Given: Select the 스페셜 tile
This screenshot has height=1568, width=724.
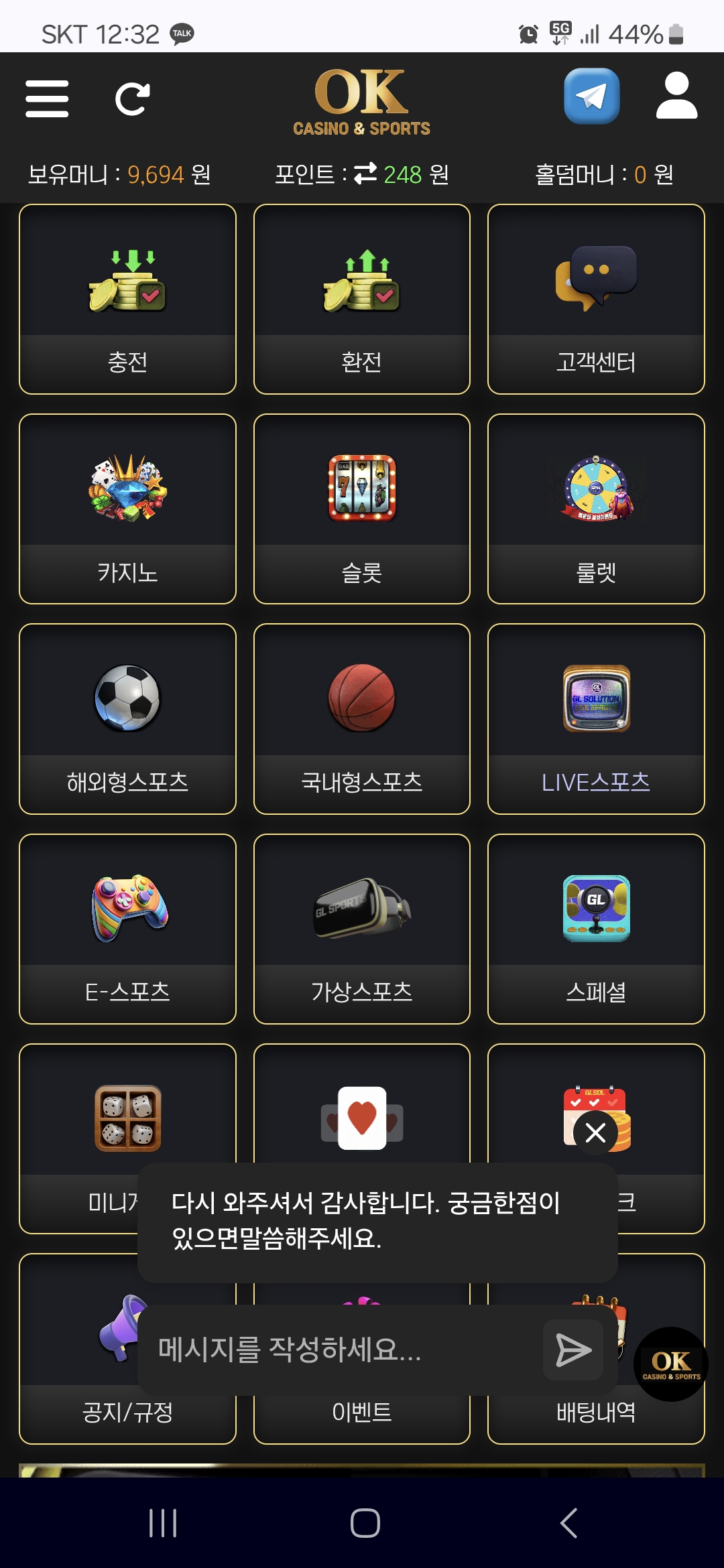Looking at the screenshot, I should pos(596,929).
